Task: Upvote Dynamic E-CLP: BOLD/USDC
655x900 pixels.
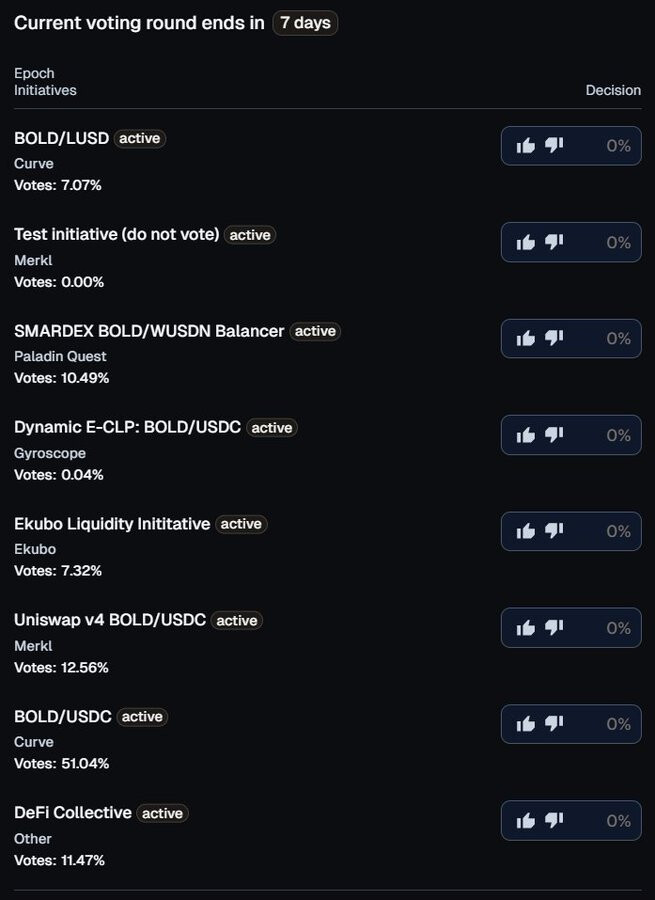Action: (x=526, y=435)
